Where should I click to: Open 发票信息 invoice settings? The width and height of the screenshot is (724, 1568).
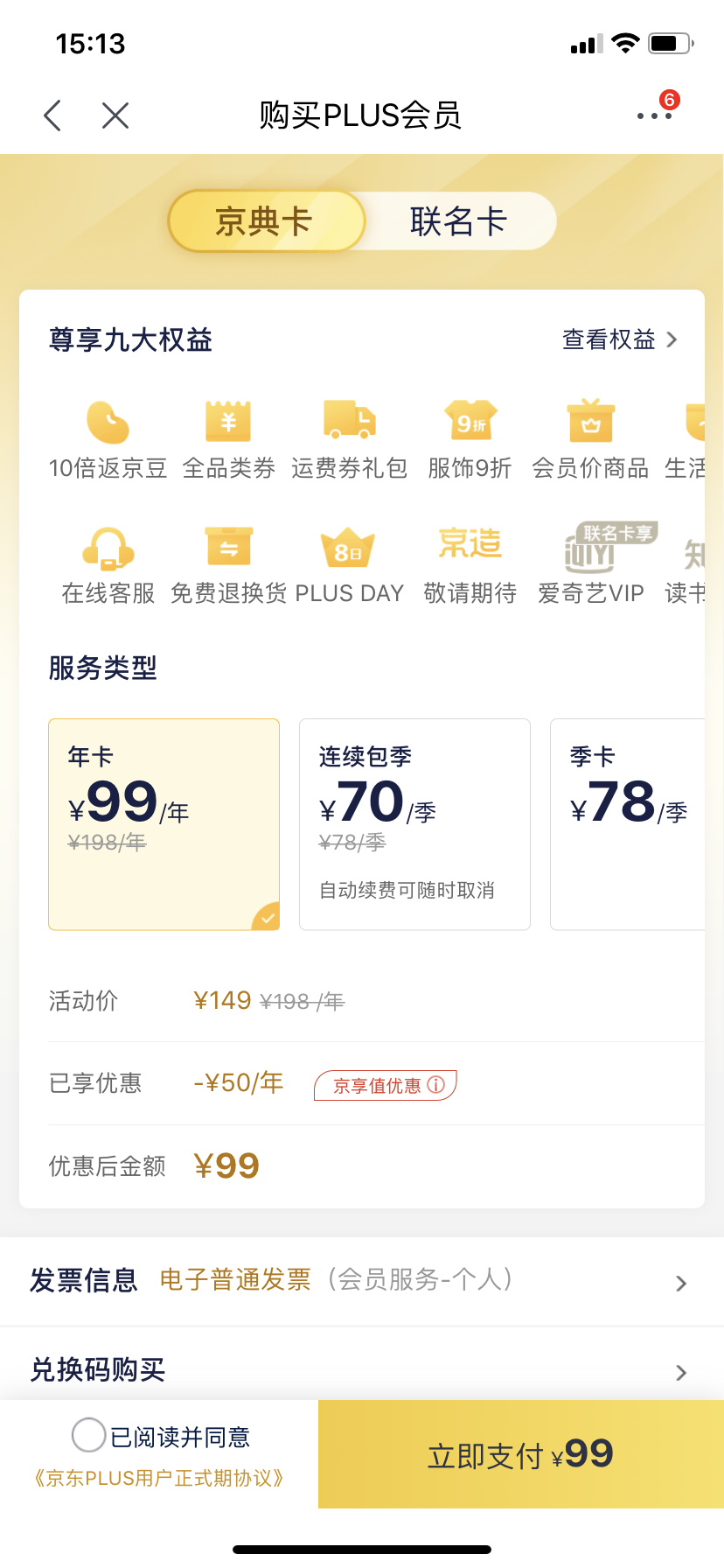pos(362,1281)
